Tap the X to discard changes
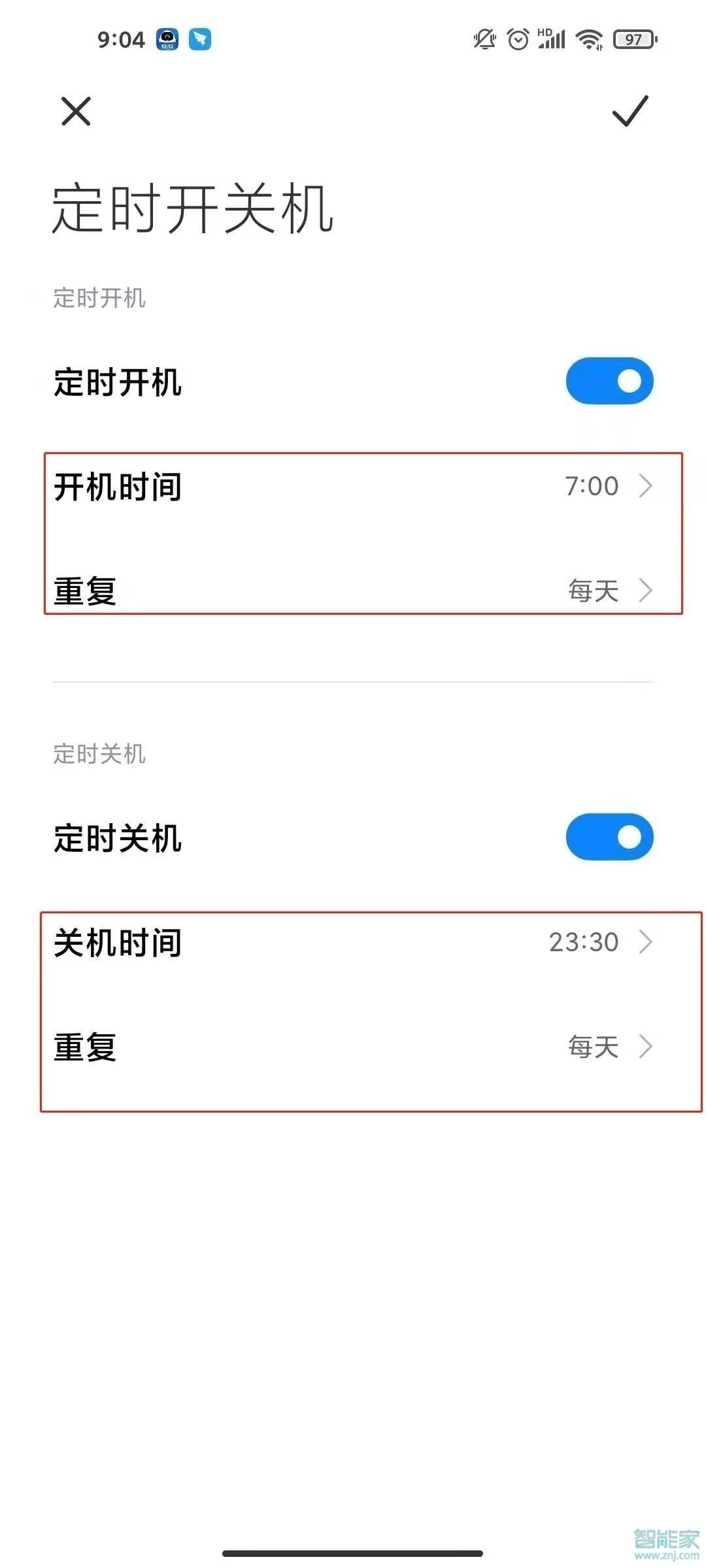This screenshot has width=706, height=1568. (75, 111)
